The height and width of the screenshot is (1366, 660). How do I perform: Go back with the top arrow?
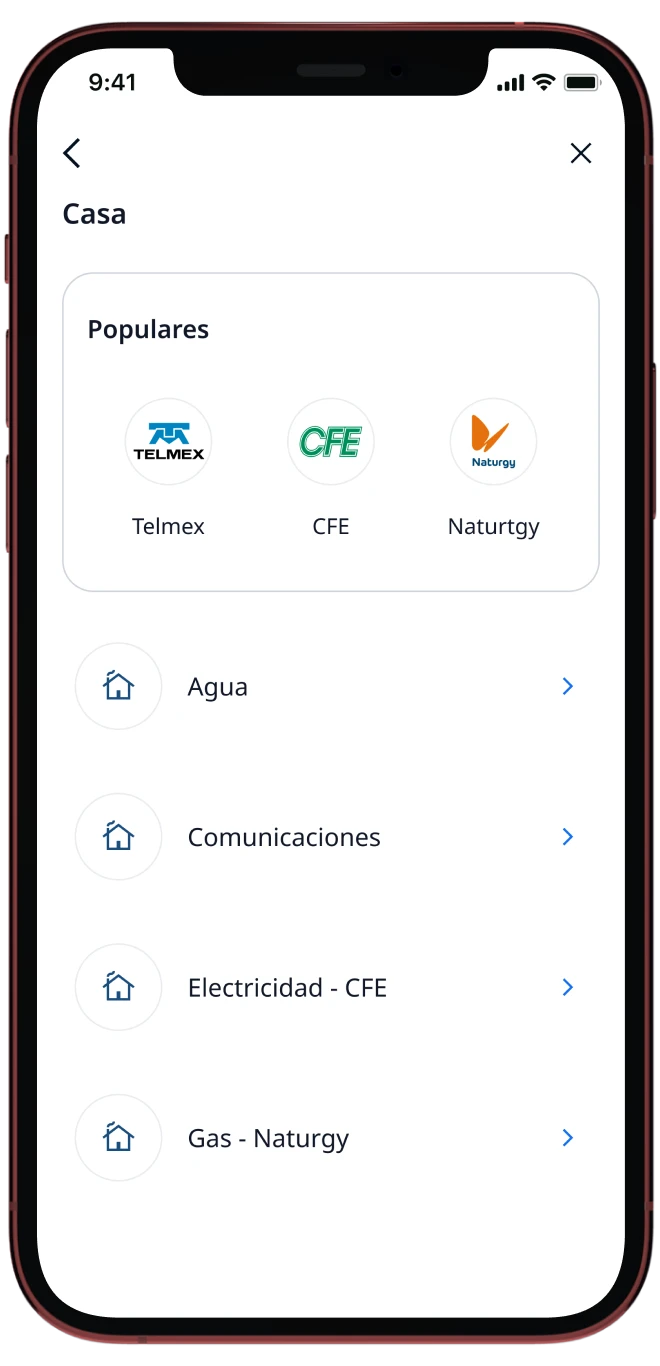tap(72, 153)
